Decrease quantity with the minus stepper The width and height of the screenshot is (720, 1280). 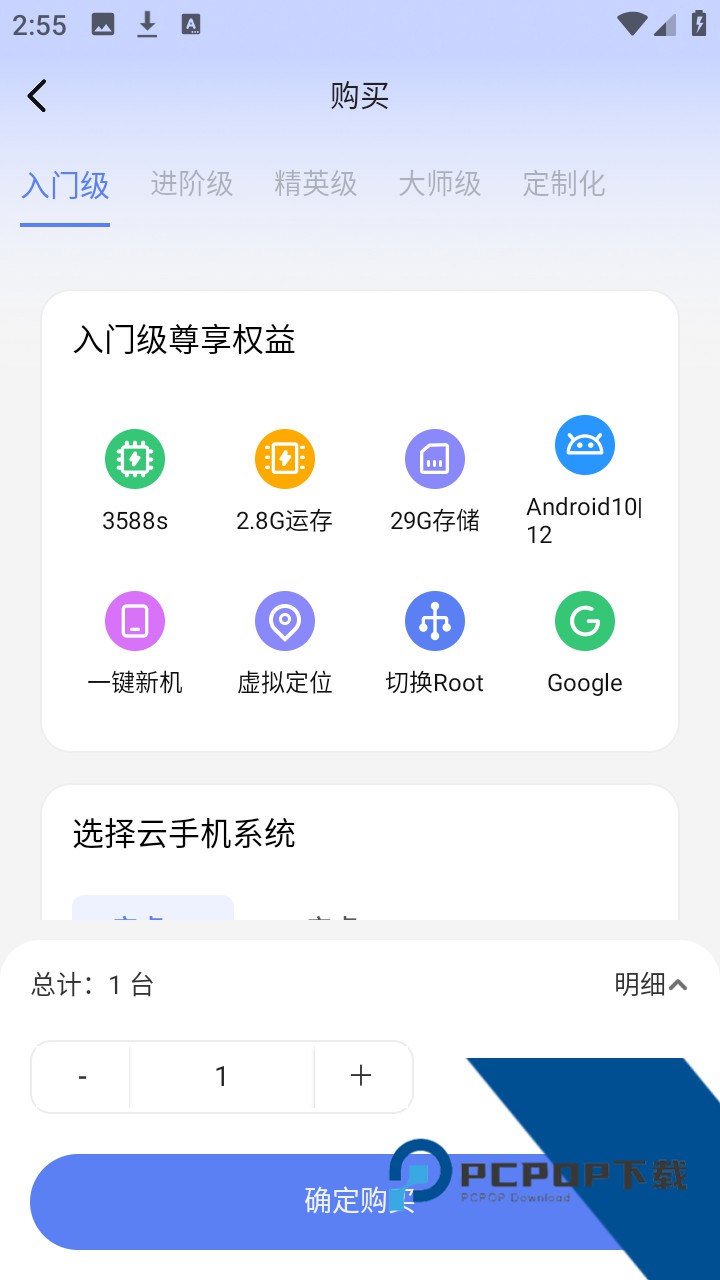point(81,1077)
